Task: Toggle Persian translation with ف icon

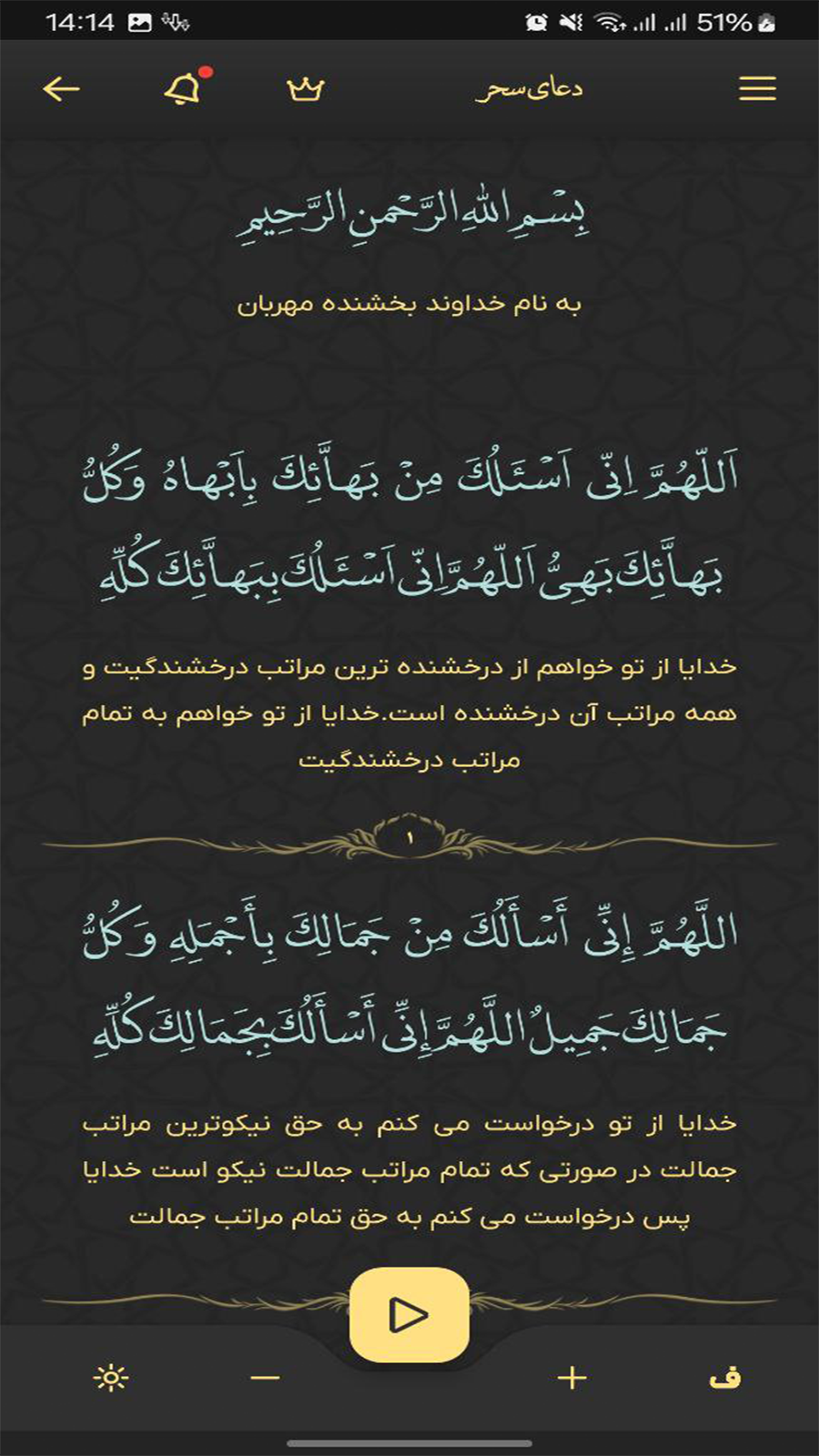Action: [725, 1378]
